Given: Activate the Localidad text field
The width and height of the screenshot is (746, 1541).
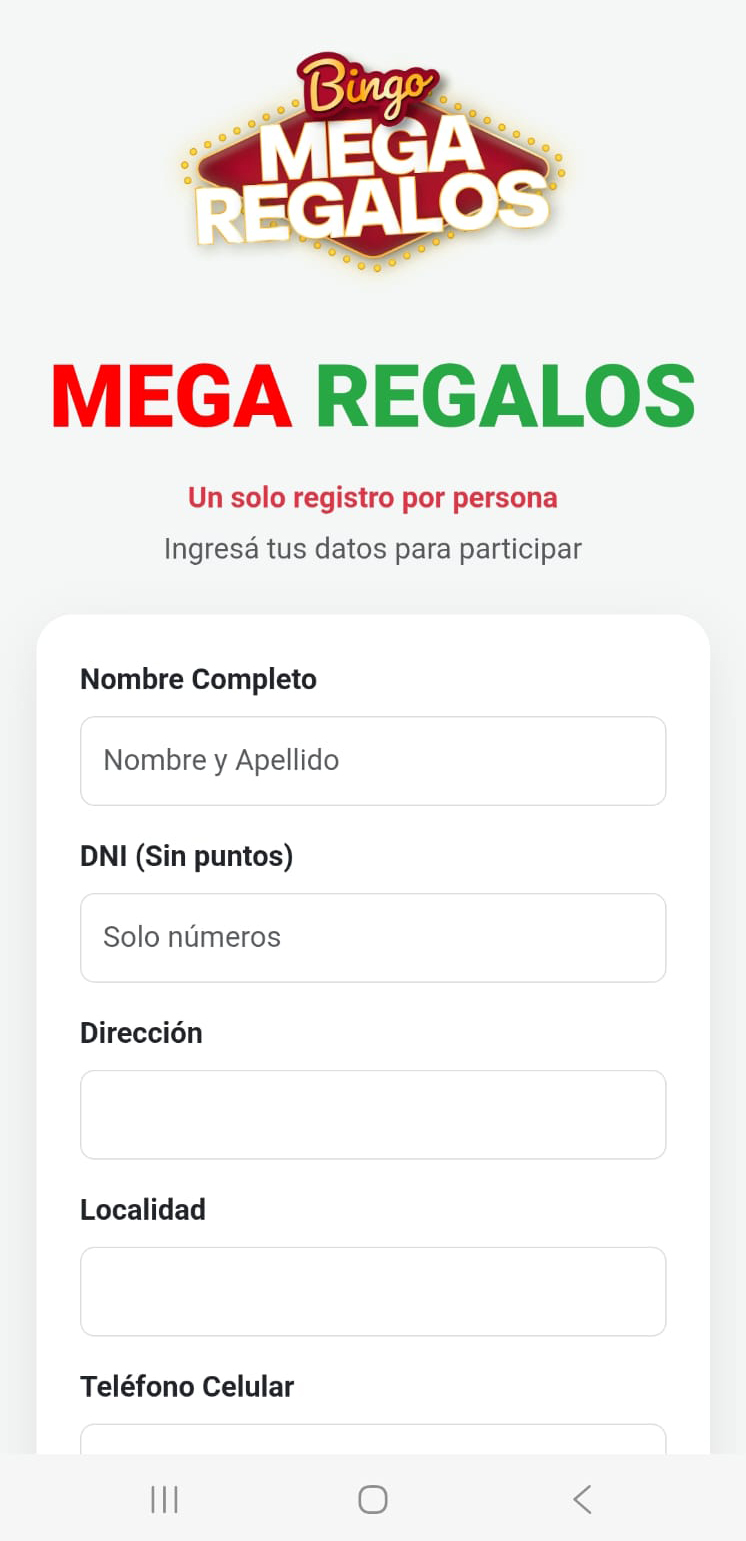Looking at the screenshot, I should pos(373,1291).
